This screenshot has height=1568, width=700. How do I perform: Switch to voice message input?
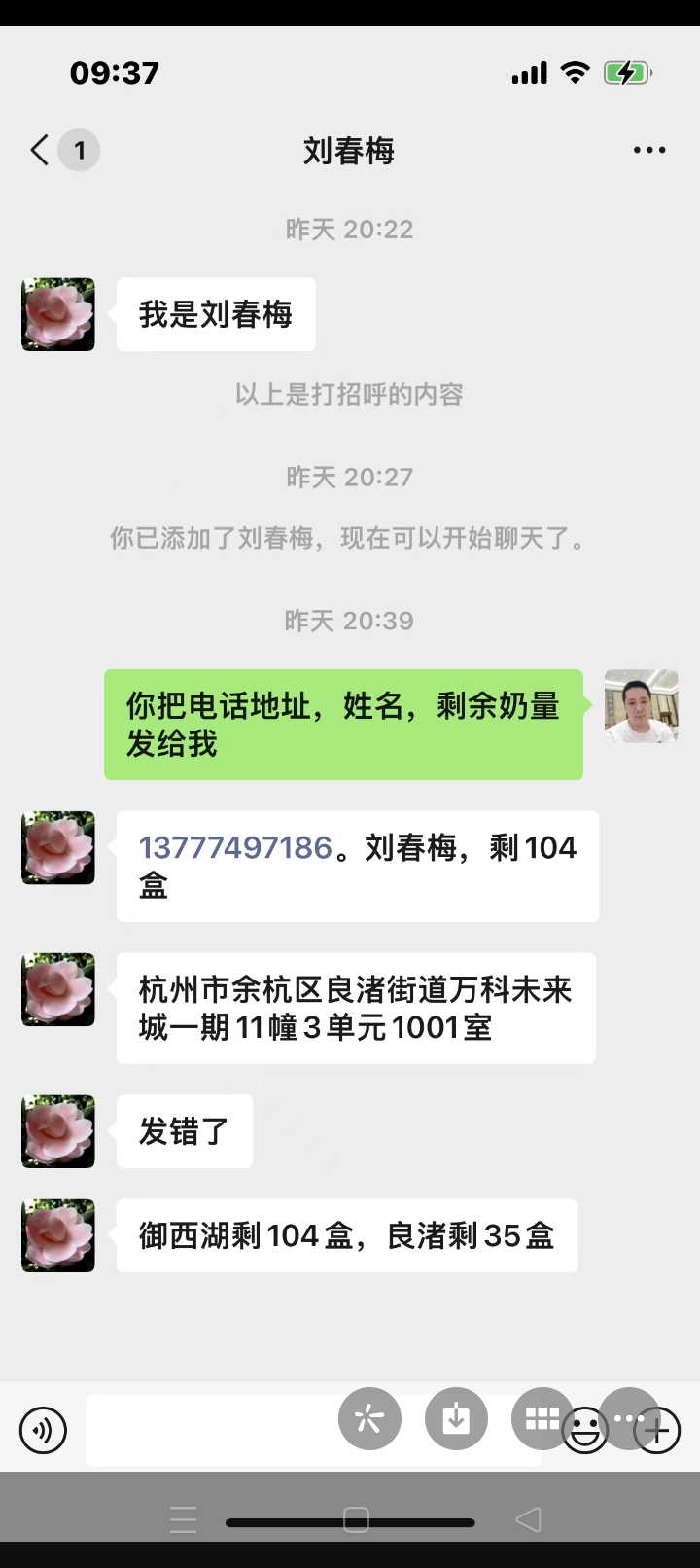click(x=43, y=1431)
